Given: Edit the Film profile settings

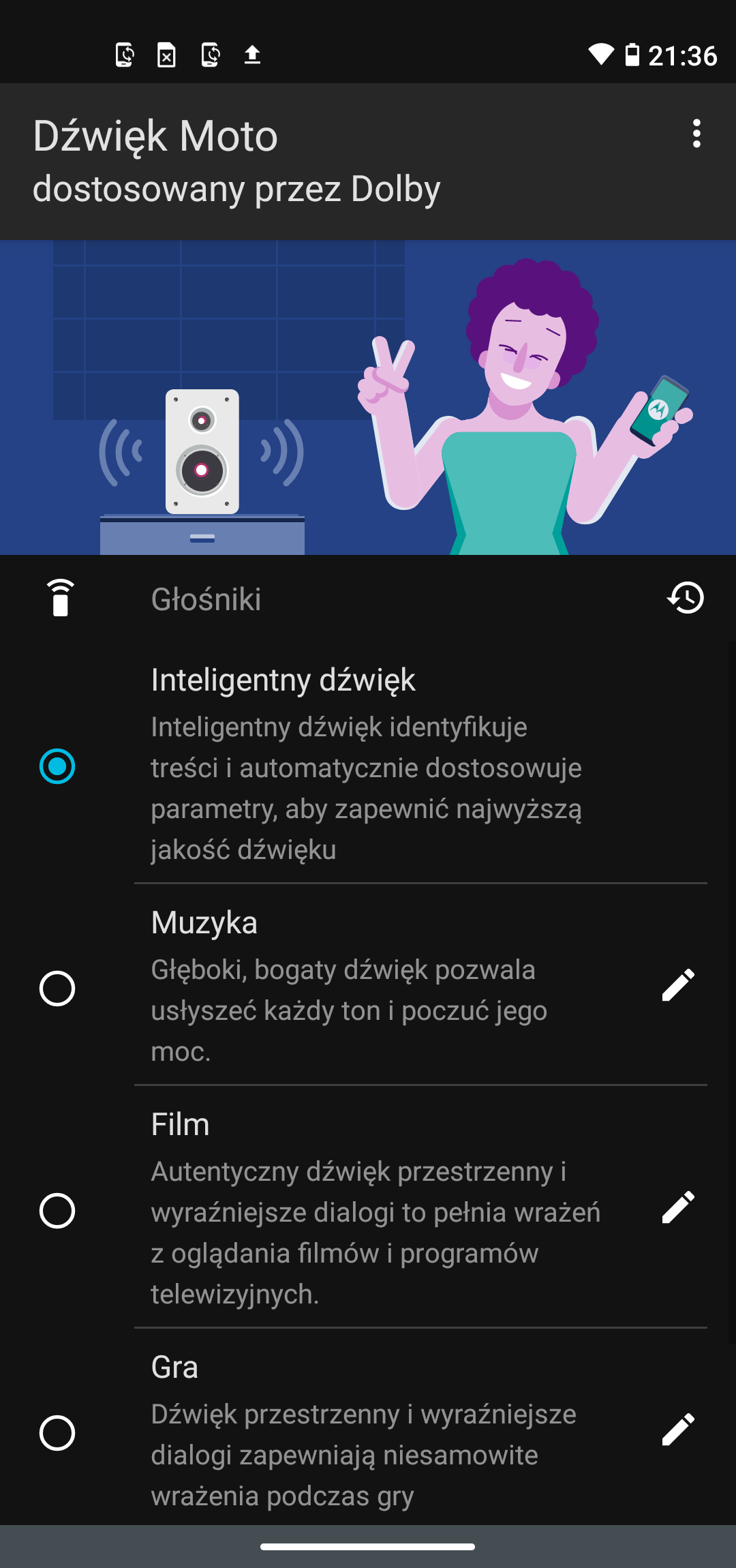Looking at the screenshot, I should tap(678, 1207).
